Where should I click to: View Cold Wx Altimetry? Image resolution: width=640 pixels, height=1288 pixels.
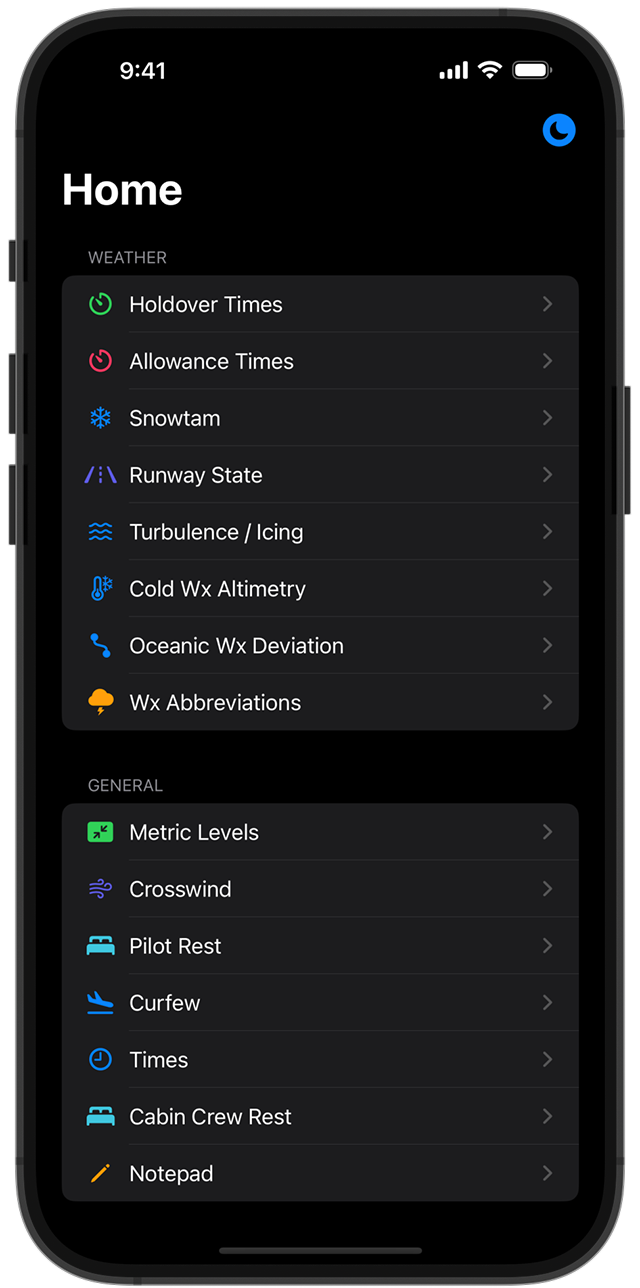pos(320,589)
